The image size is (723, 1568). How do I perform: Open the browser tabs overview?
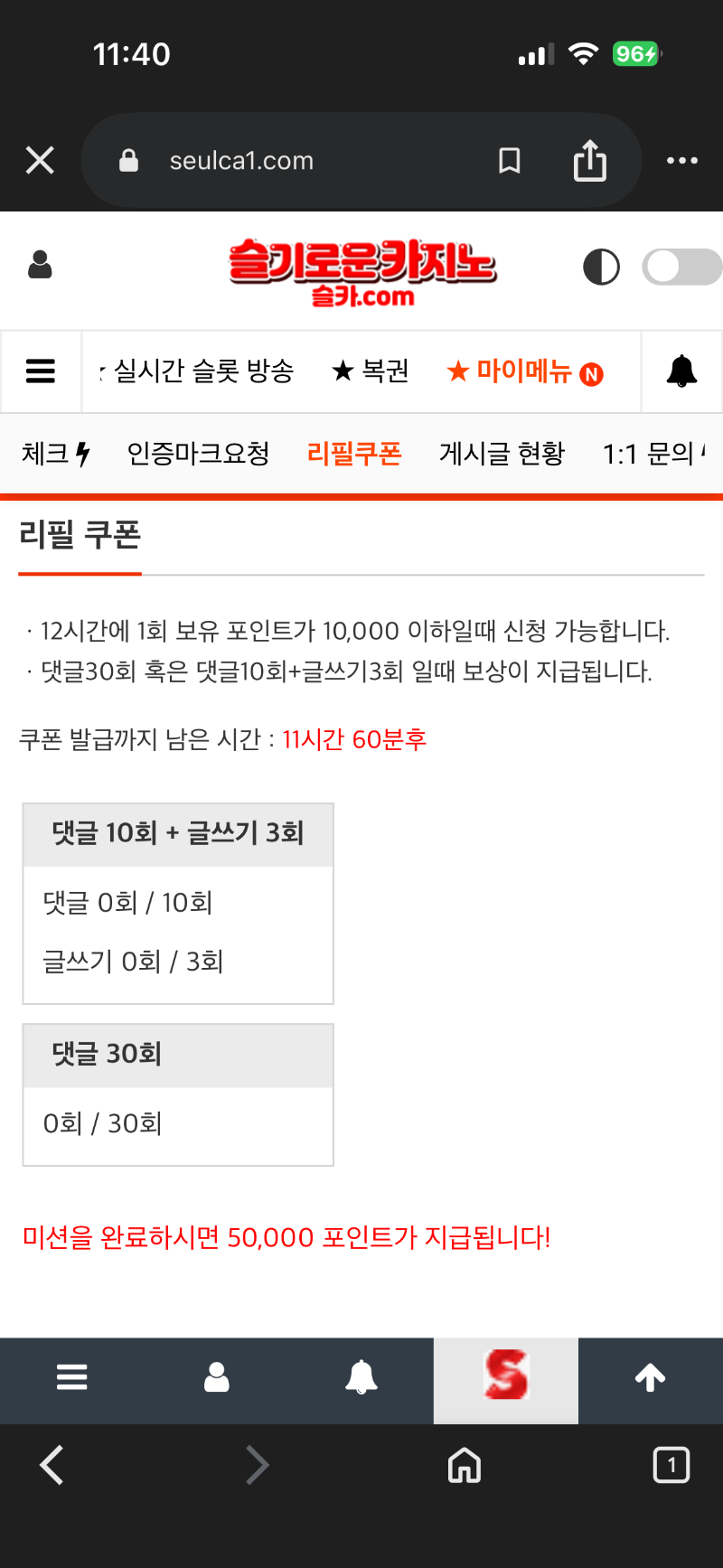coord(671,1465)
